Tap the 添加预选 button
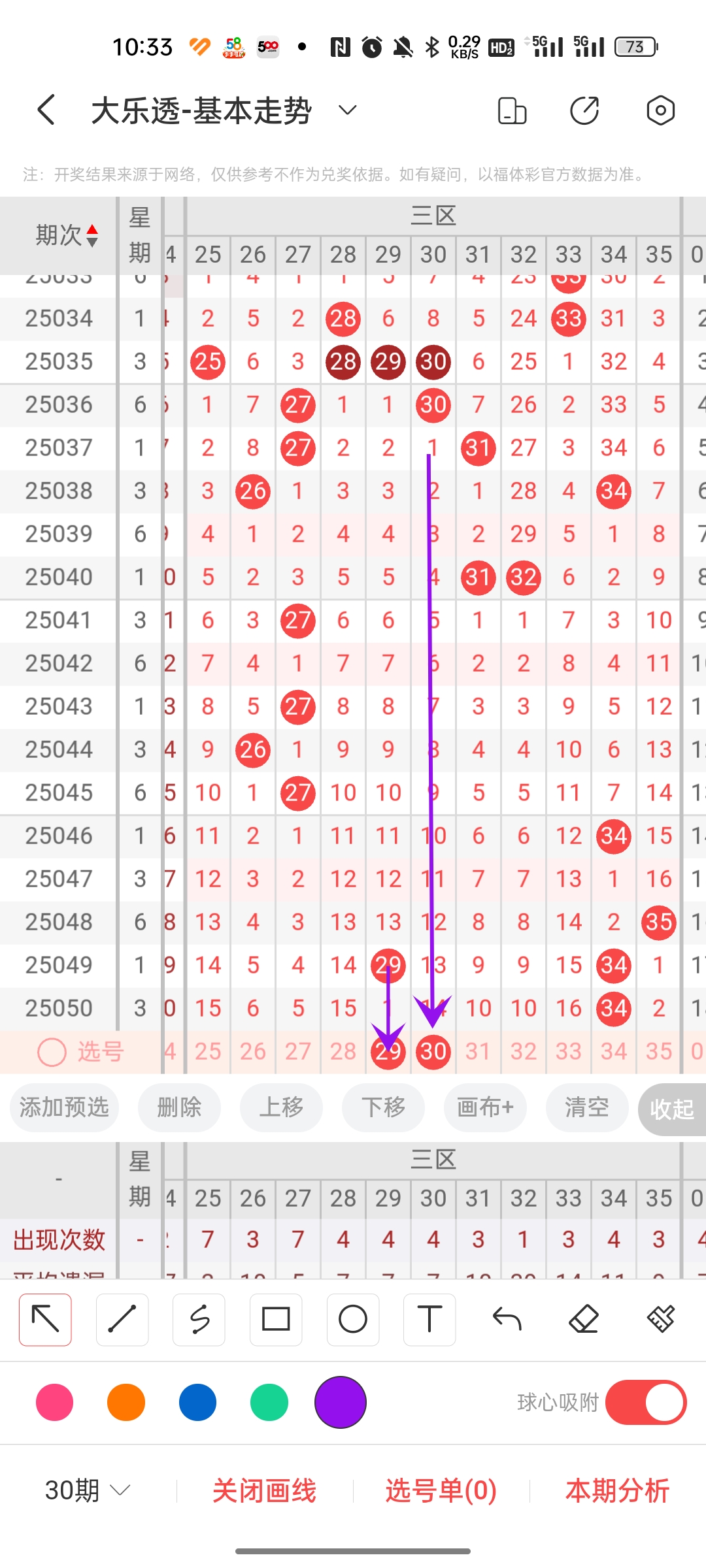Screen dimensions: 706x1568 coord(64,1107)
